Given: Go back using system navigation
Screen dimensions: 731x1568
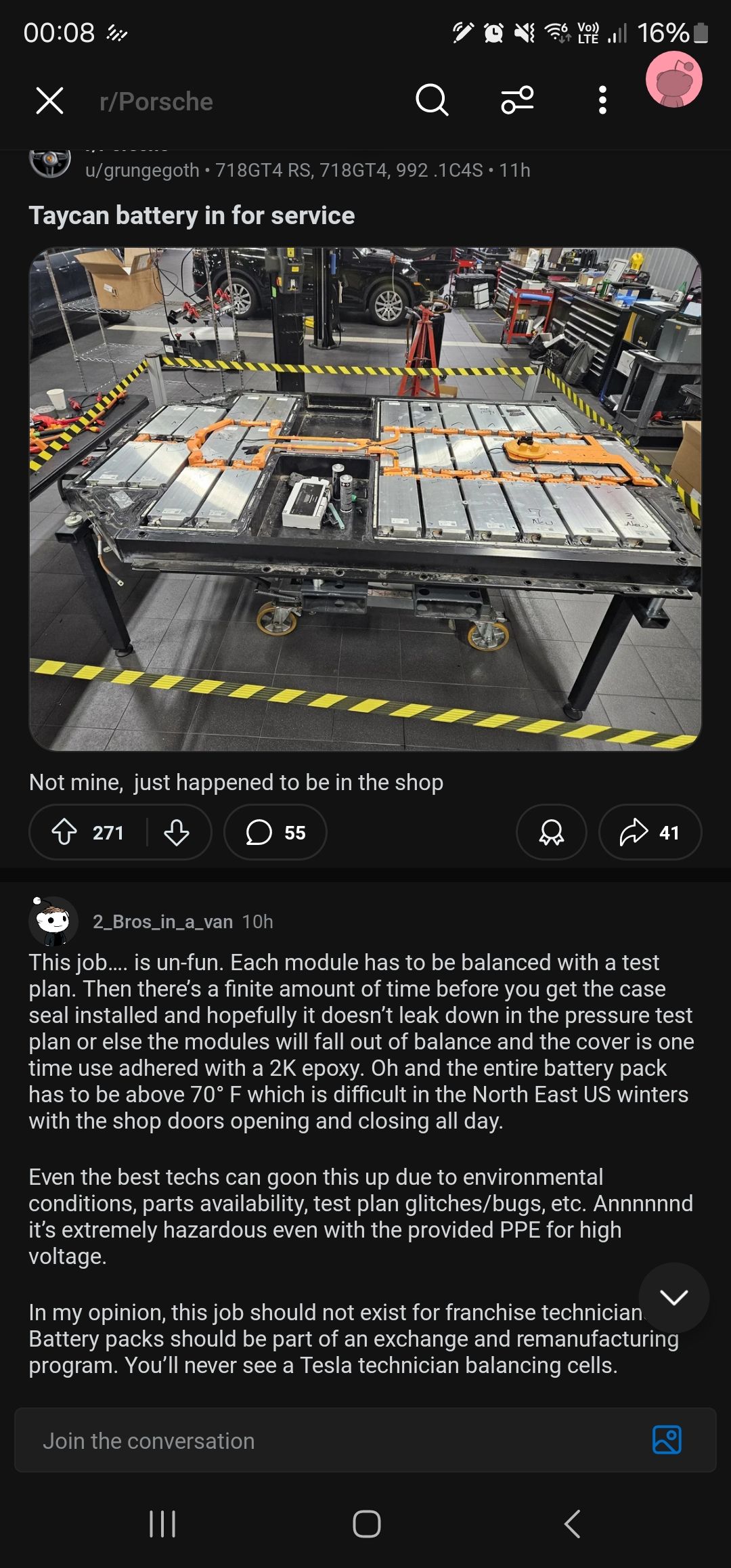Looking at the screenshot, I should [572, 1524].
